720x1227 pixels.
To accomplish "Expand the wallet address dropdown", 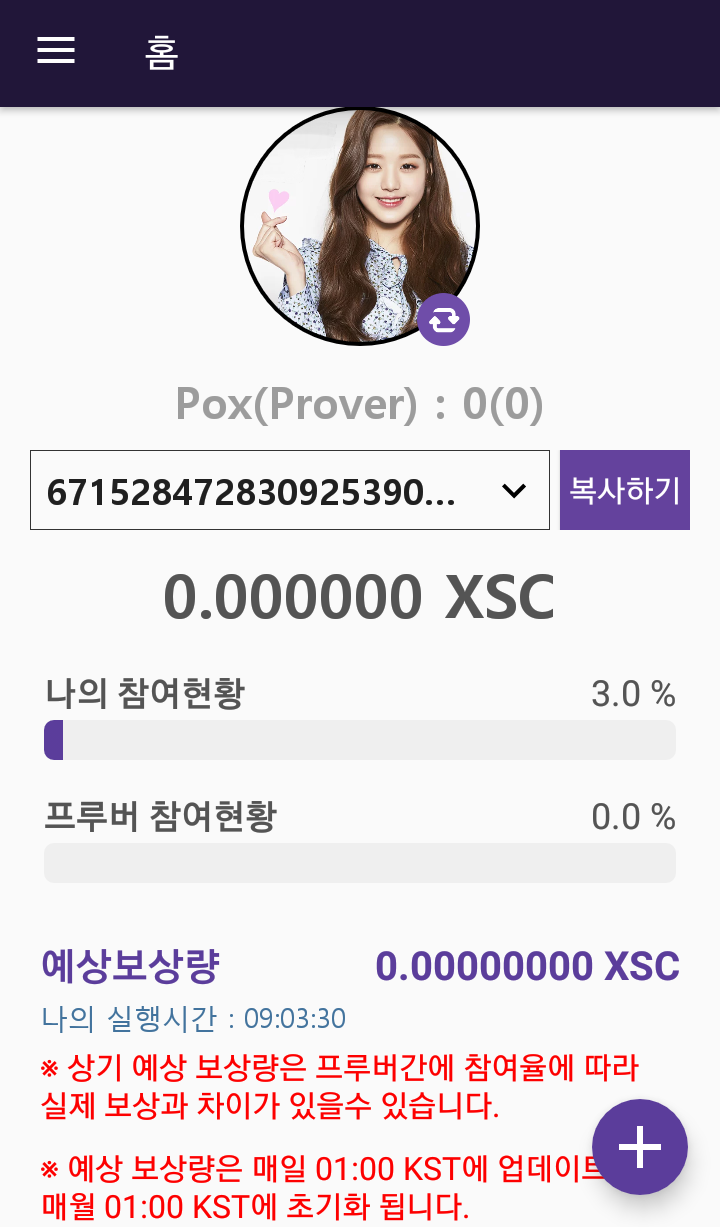I will point(290,490).
